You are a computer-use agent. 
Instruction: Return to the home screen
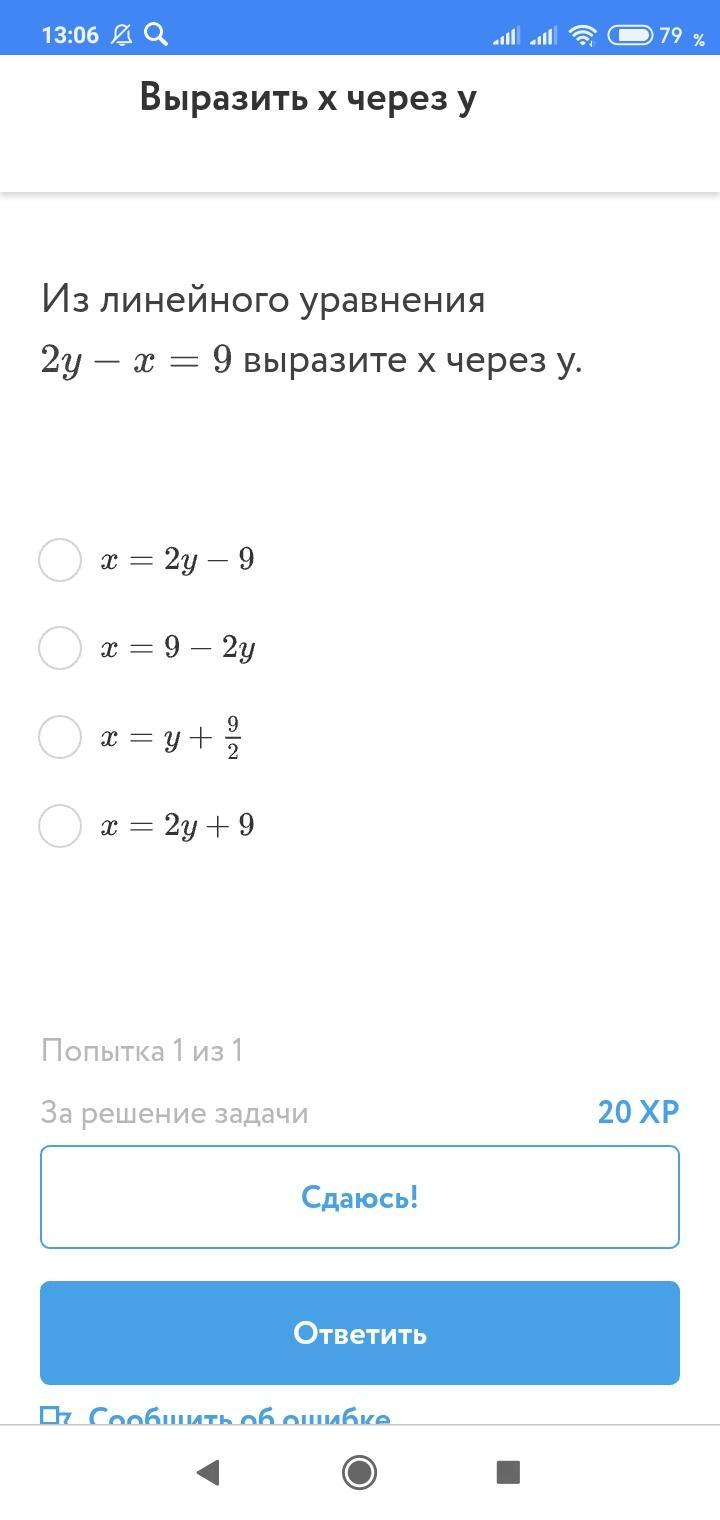[359, 1472]
